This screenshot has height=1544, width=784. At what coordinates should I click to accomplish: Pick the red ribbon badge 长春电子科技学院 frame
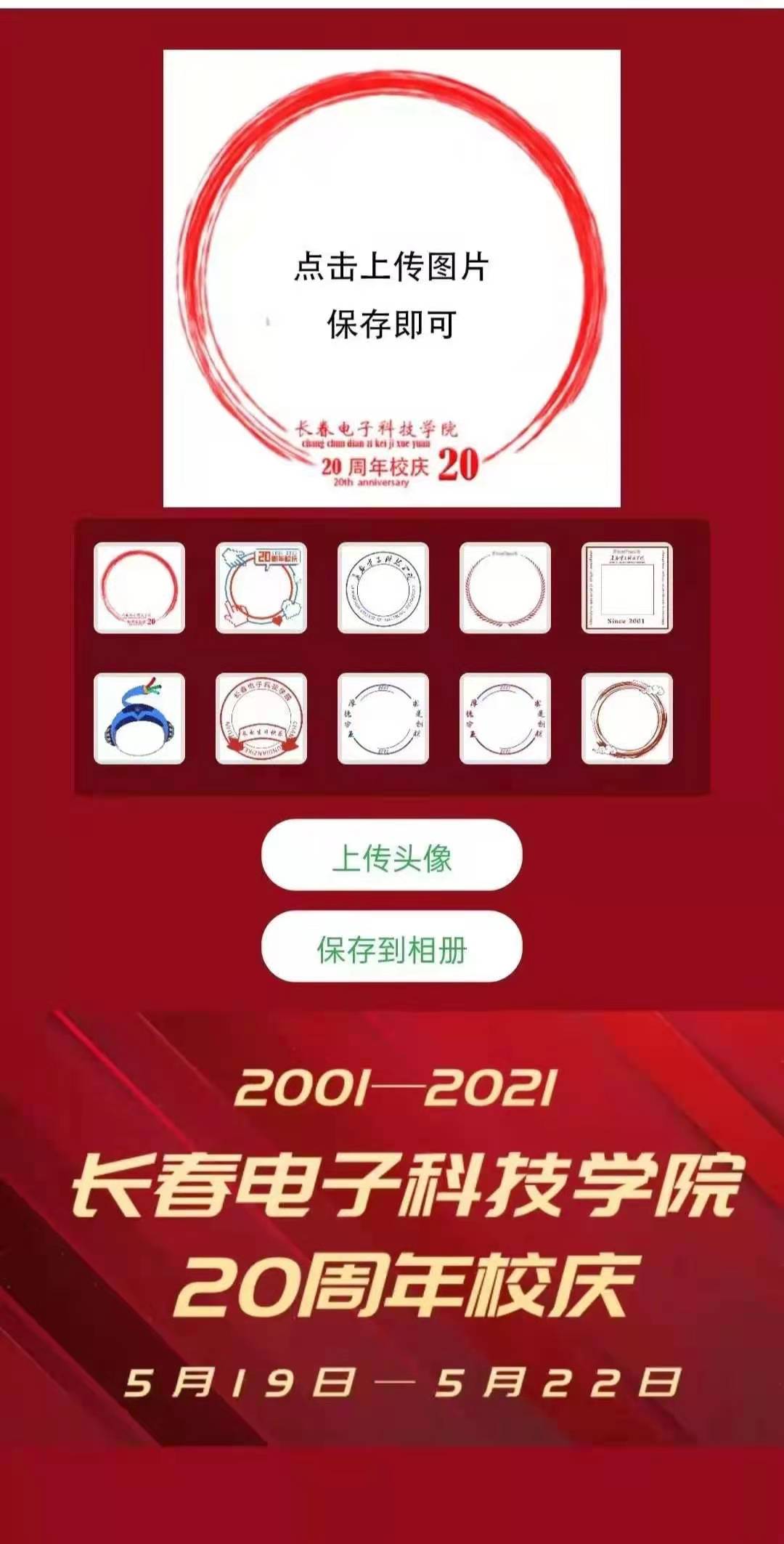point(261,718)
